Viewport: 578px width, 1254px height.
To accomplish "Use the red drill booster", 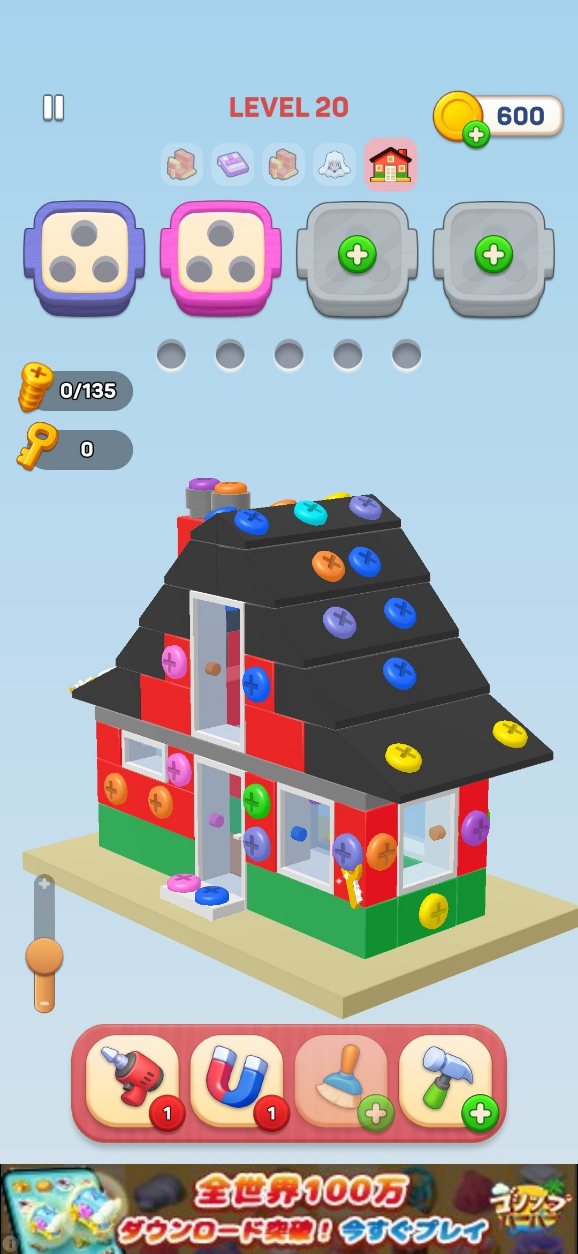I will 132,1080.
